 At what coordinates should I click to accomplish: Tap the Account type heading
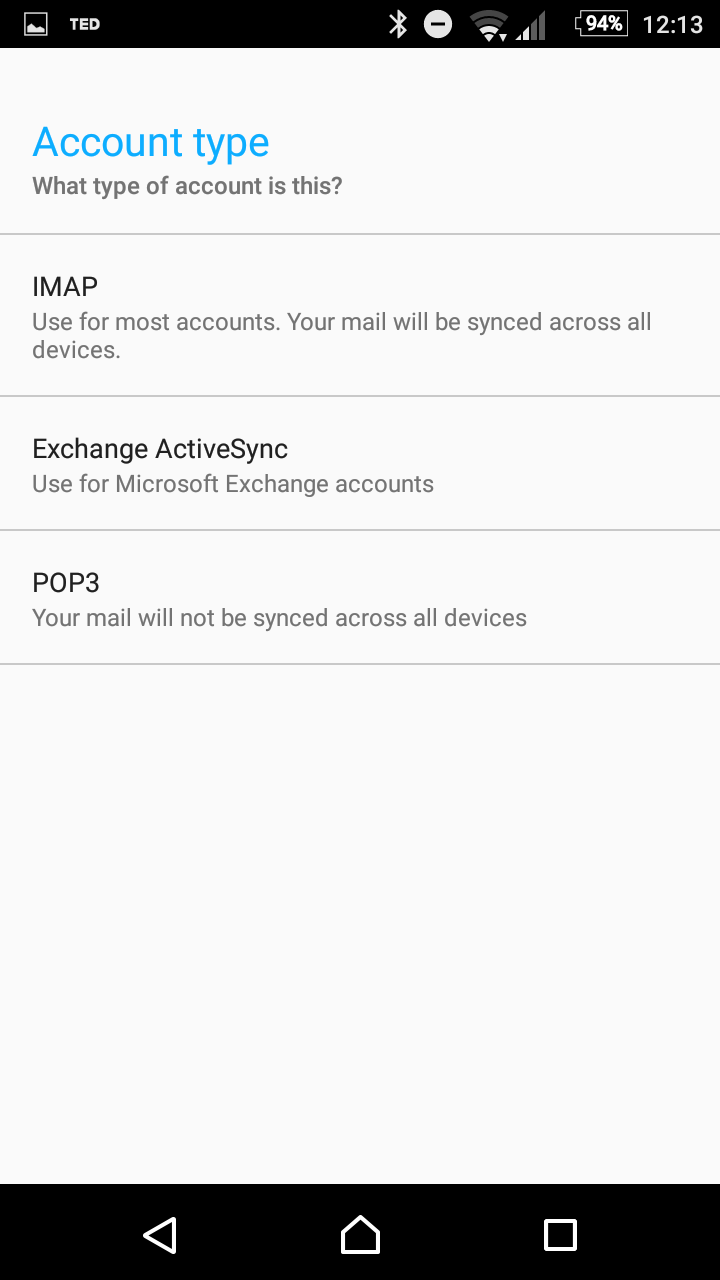click(150, 142)
